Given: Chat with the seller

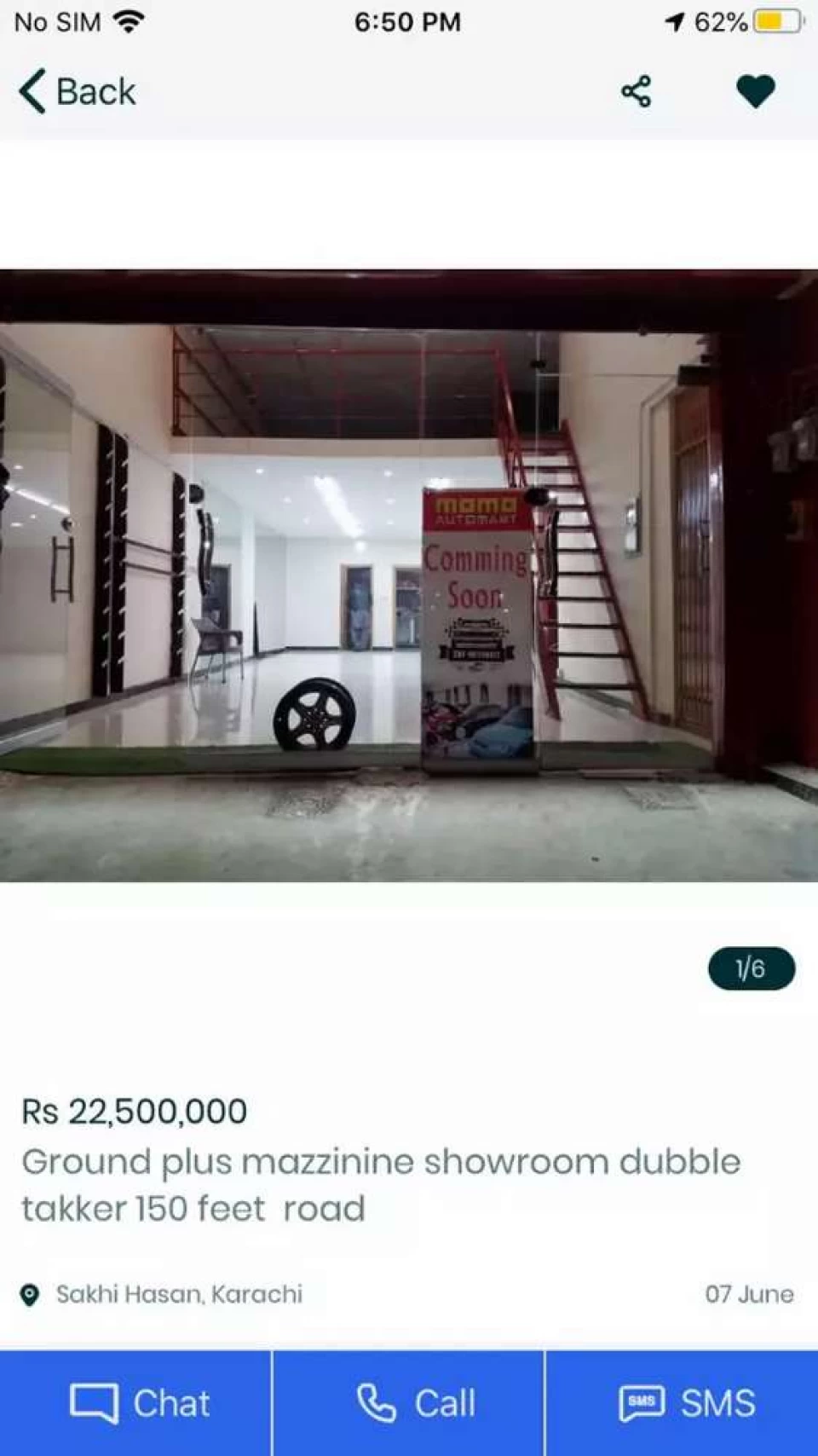Looking at the screenshot, I should coord(136,1403).
